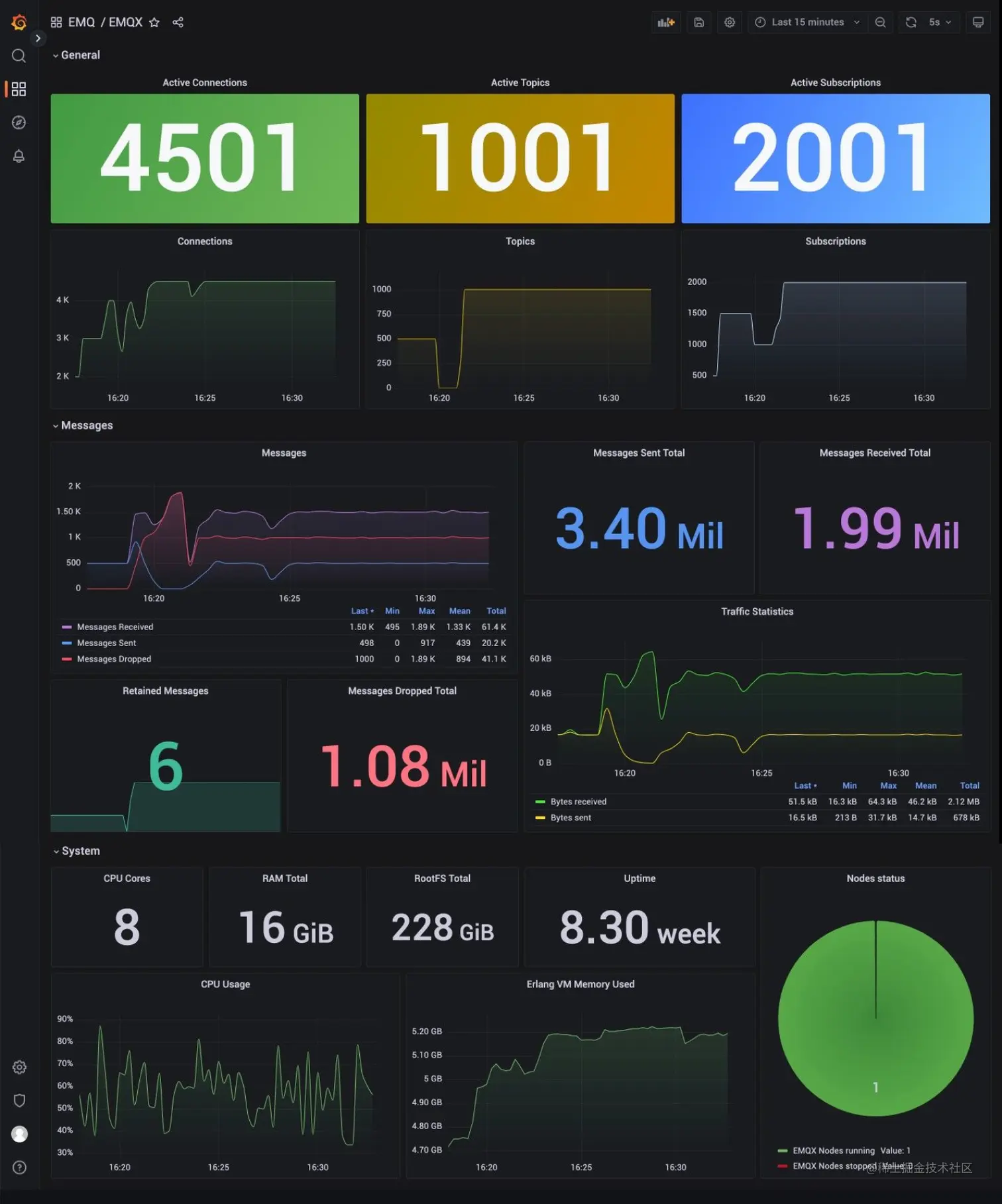This screenshot has height=1204, width=1002.
Task: Toggle the Messages Dropped series in the legend
Action: tap(113, 659)
